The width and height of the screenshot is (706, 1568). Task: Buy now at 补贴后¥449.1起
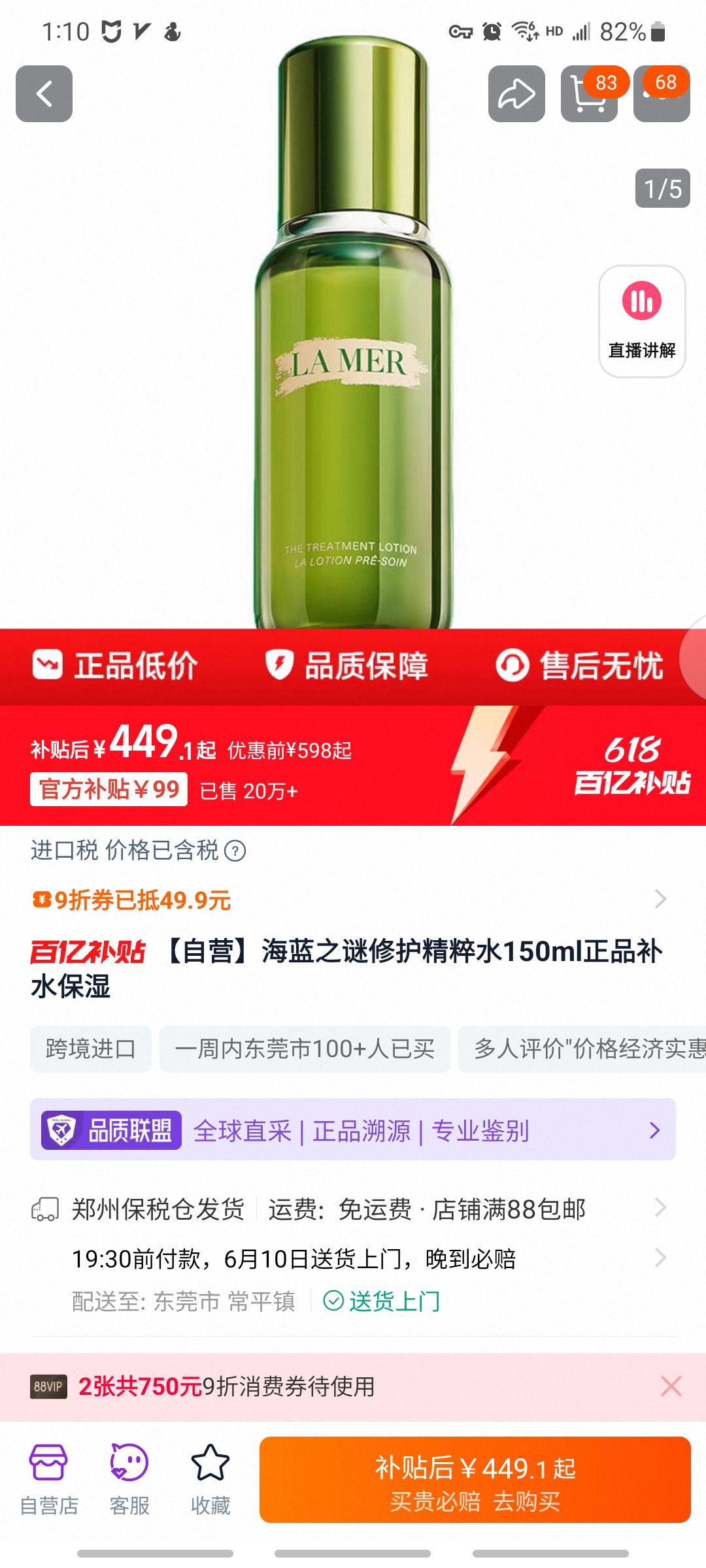[x=475, y=1480]
